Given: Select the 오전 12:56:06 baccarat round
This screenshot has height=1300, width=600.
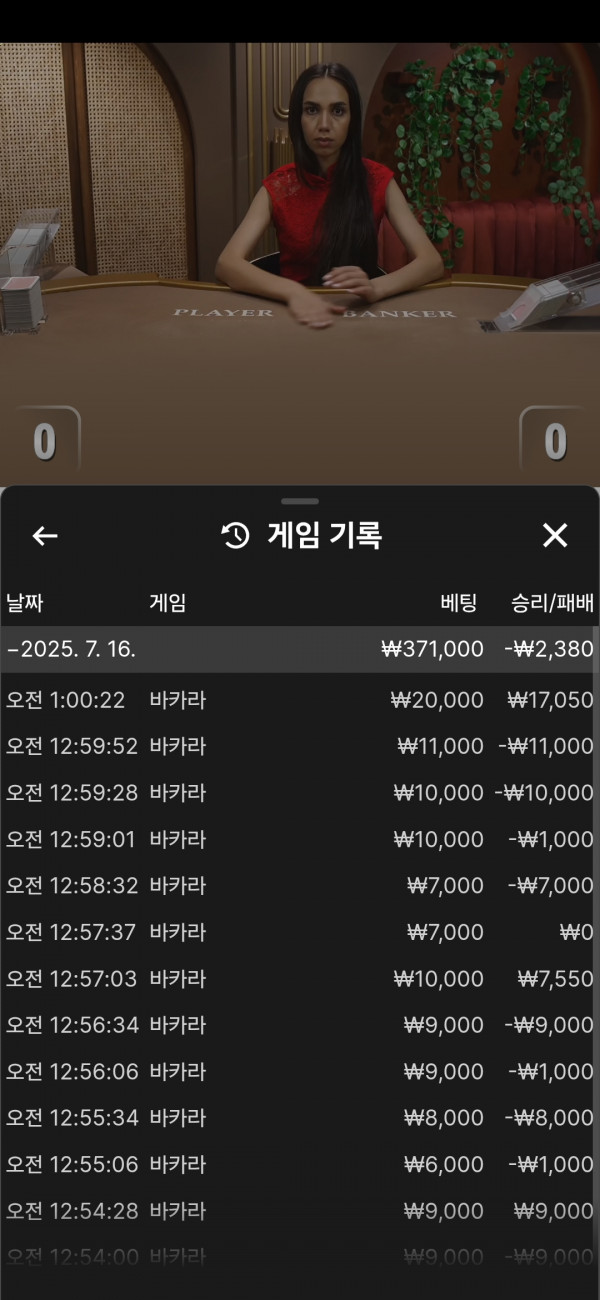Looking at the screenshot, I should (298, 1072).
